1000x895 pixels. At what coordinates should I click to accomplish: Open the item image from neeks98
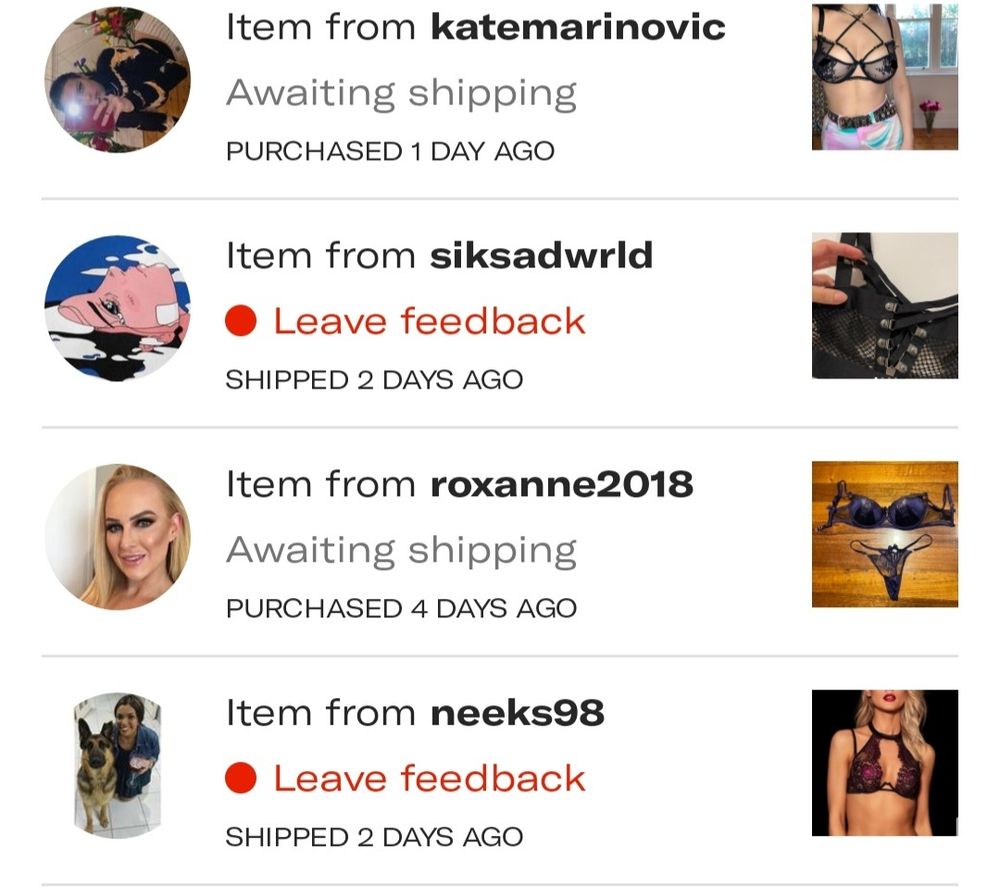point(884,763)
